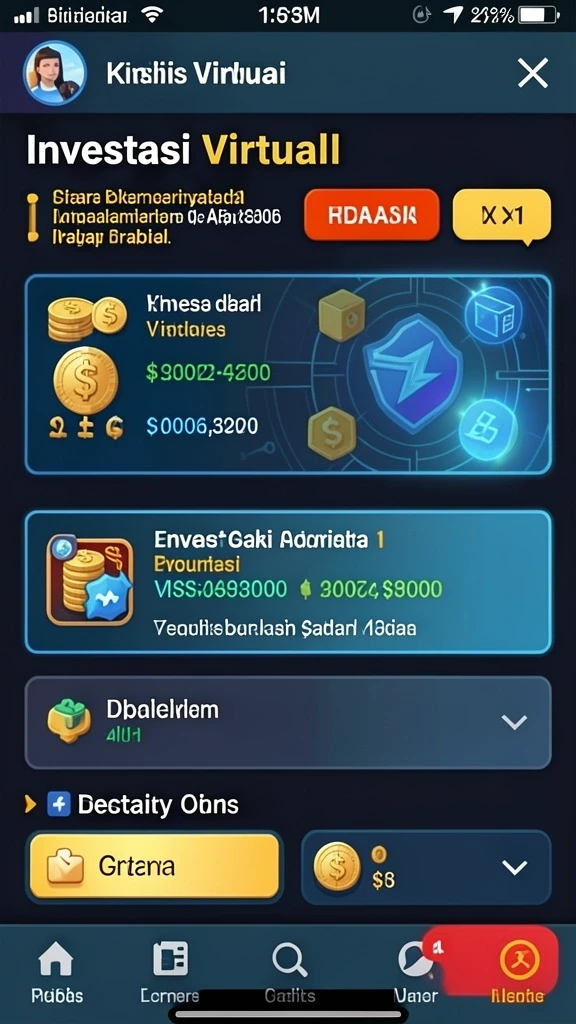Open the card with the blue shield
The width and height of the screenshot is (576, 1024).
click(288, 374)
